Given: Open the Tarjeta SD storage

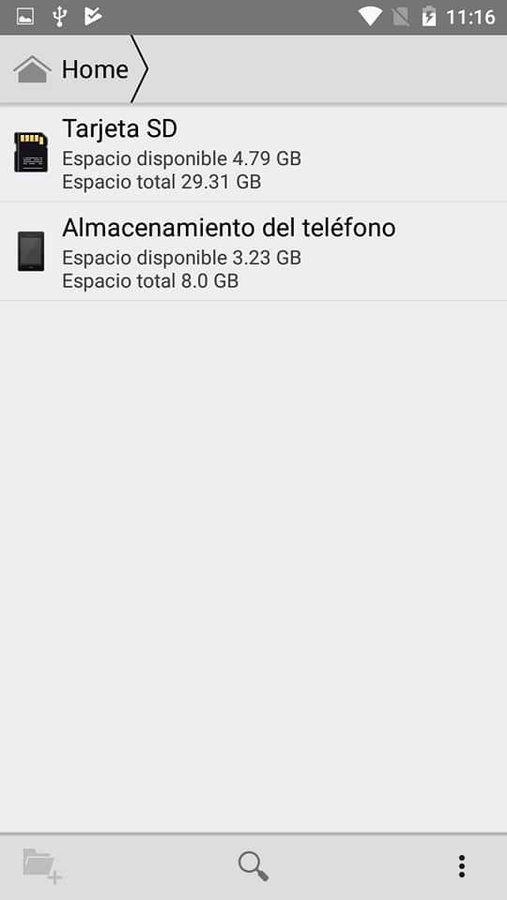Looking at the screenshot, I should pos(253,153).
